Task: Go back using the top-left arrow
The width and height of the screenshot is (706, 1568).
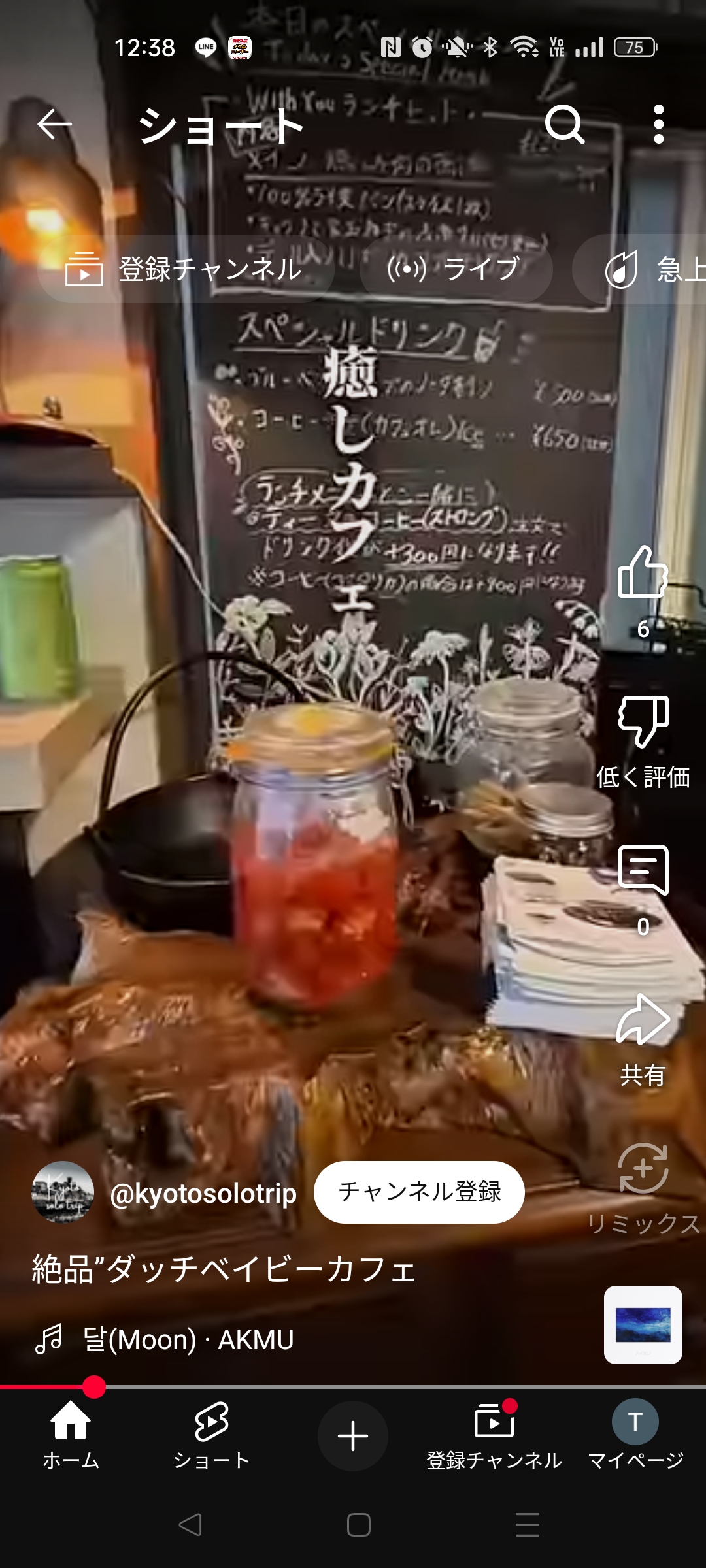Action: coord(54,124)
